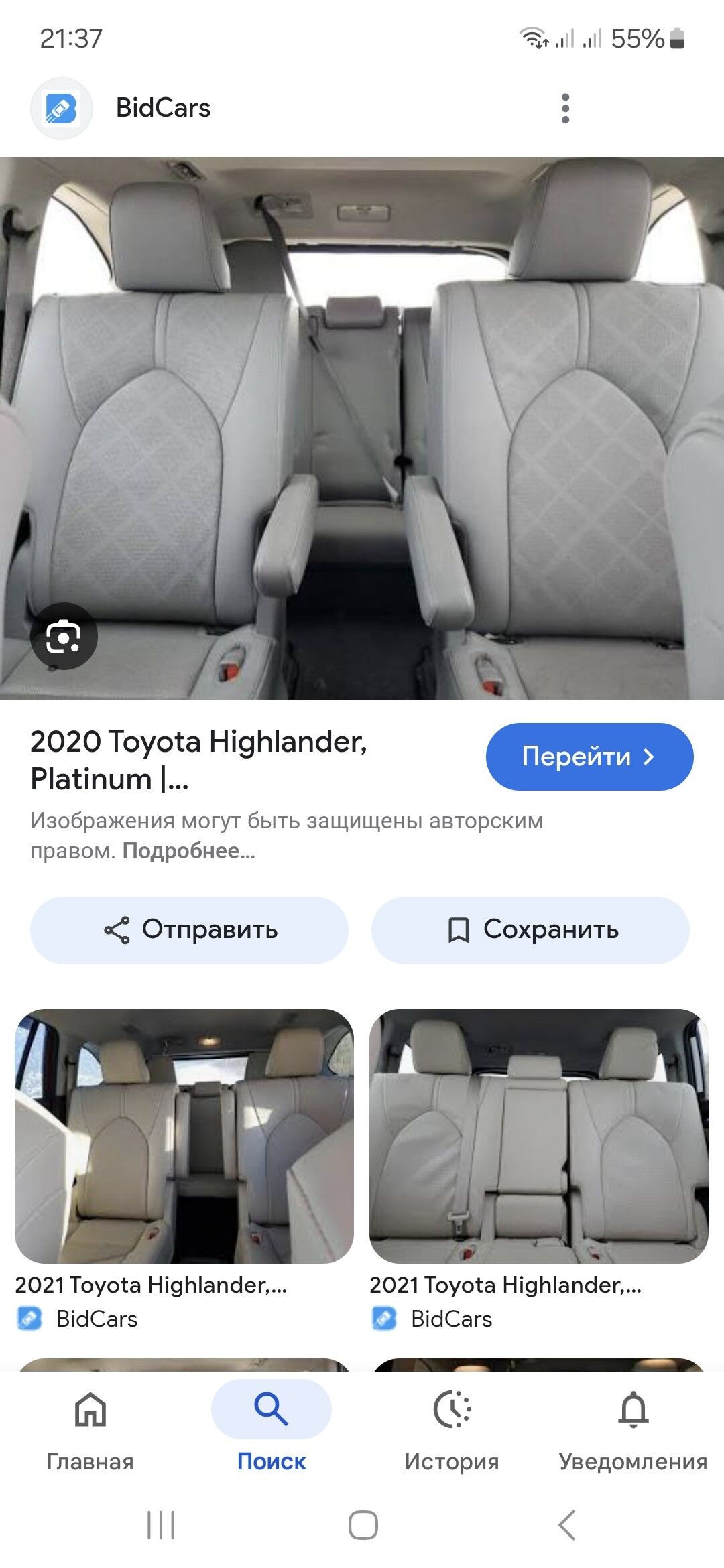Screen dimensions: 724x1568
Task: Select the Поиск tab
Action: tap(271, 1427)
